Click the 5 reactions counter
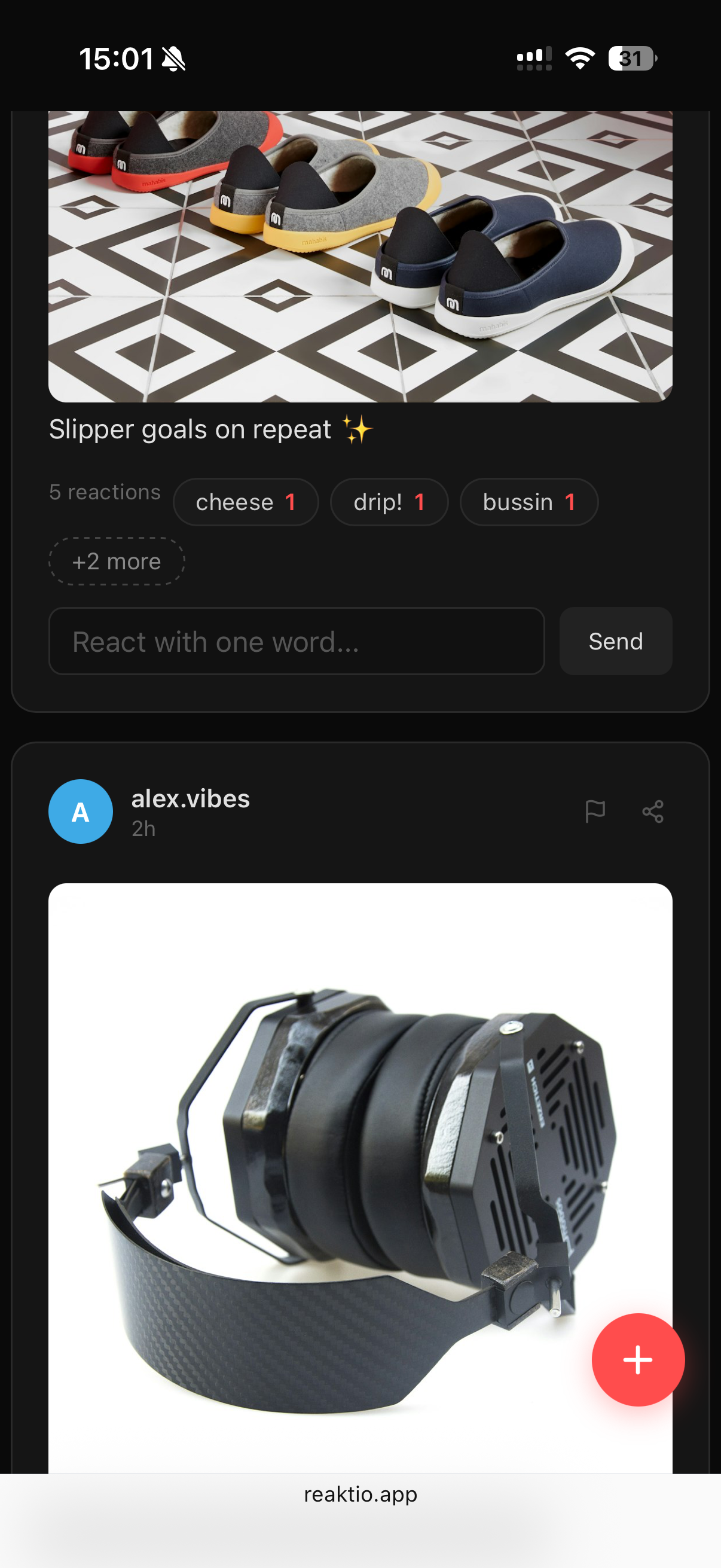Screen dimensions: 721x1568 105,492
